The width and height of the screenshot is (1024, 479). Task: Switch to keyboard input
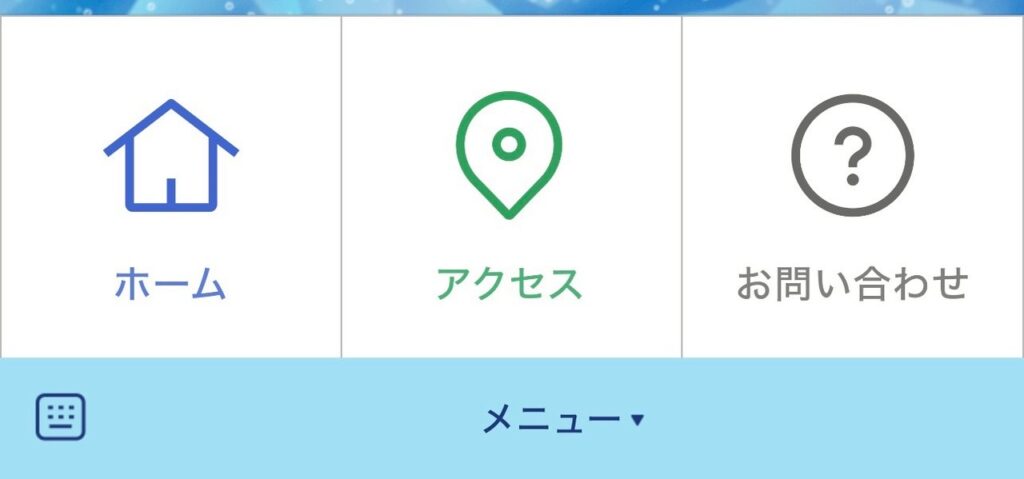(61, 417)
